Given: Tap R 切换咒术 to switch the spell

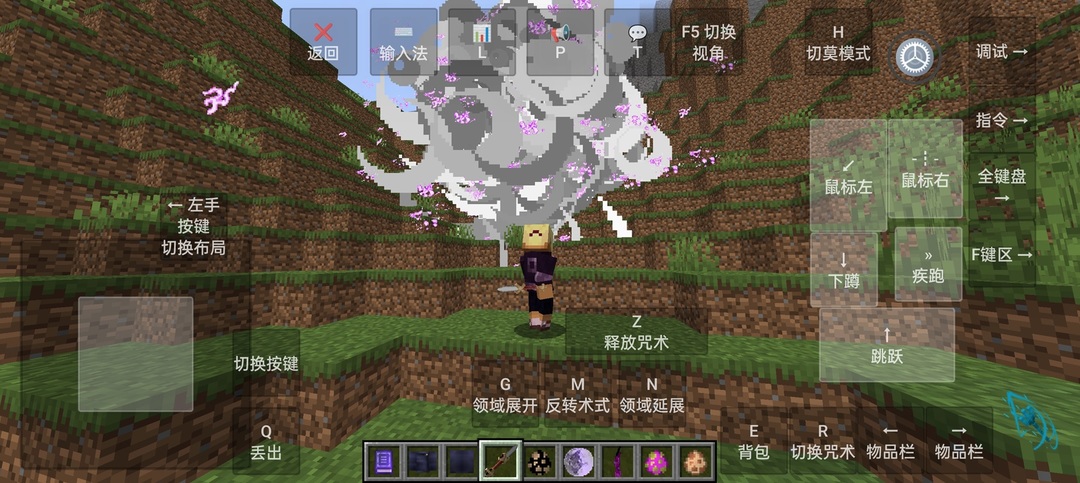Looking at the screenshot, I should pyautogui.click(x=822, y=442).
